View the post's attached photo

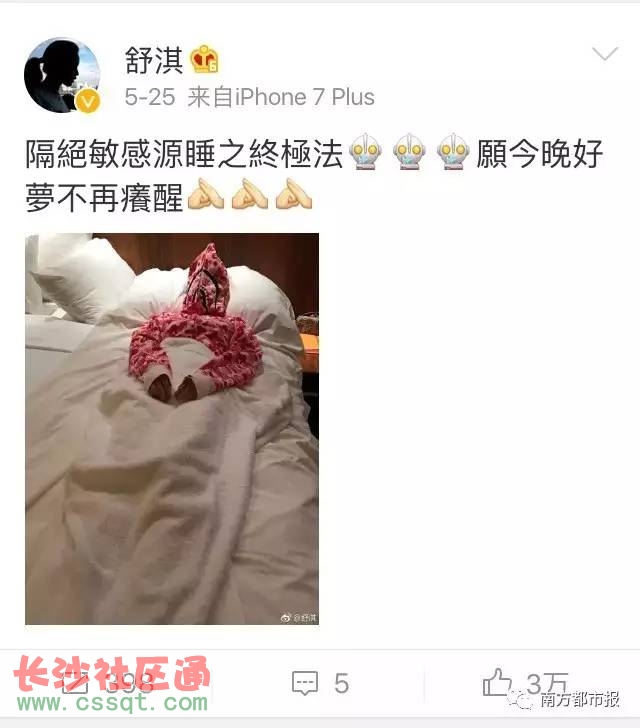pyautogui.click(x=171, y=429)
